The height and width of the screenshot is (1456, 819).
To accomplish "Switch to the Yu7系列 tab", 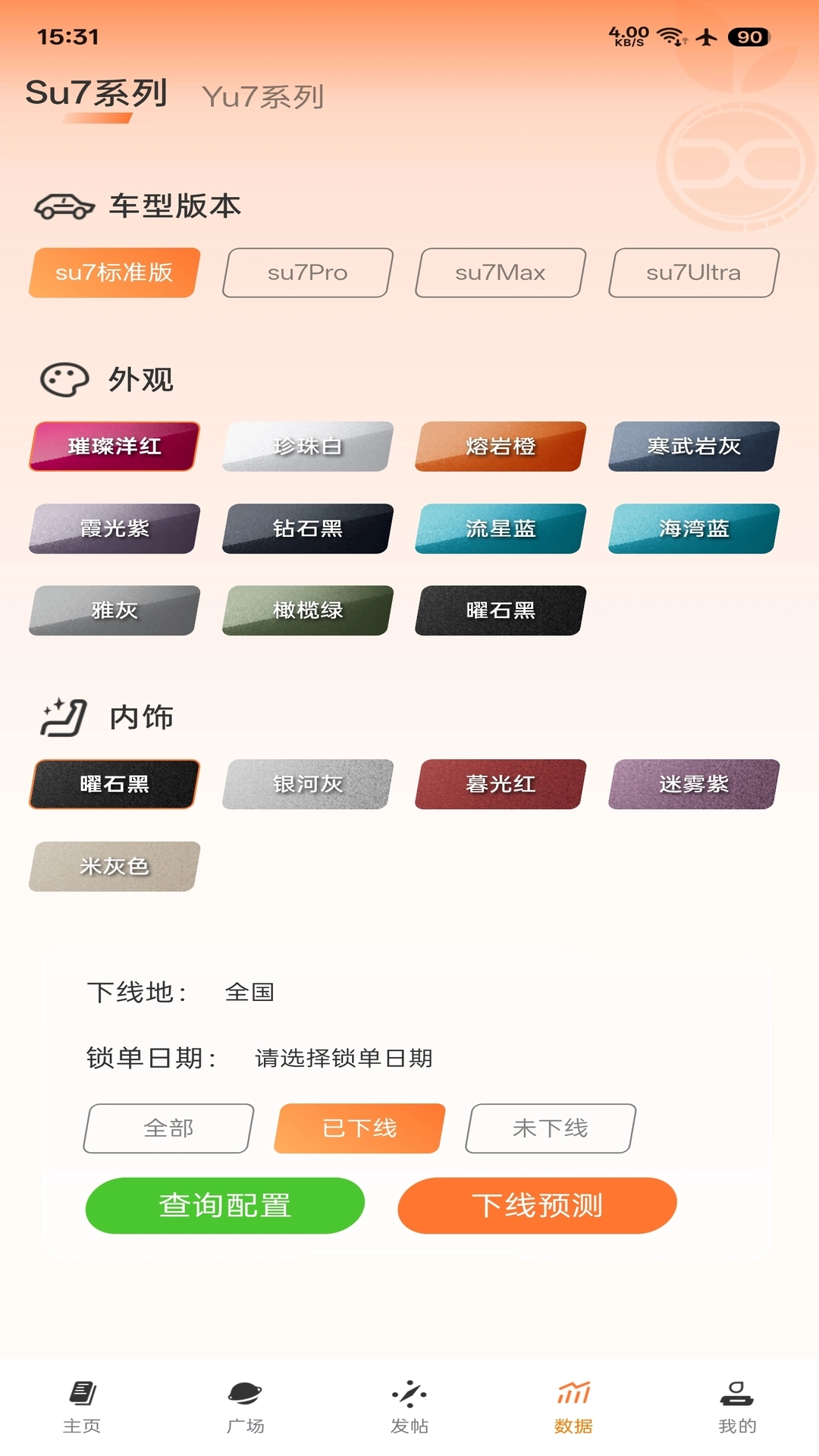I will click(x=264, y=96).
